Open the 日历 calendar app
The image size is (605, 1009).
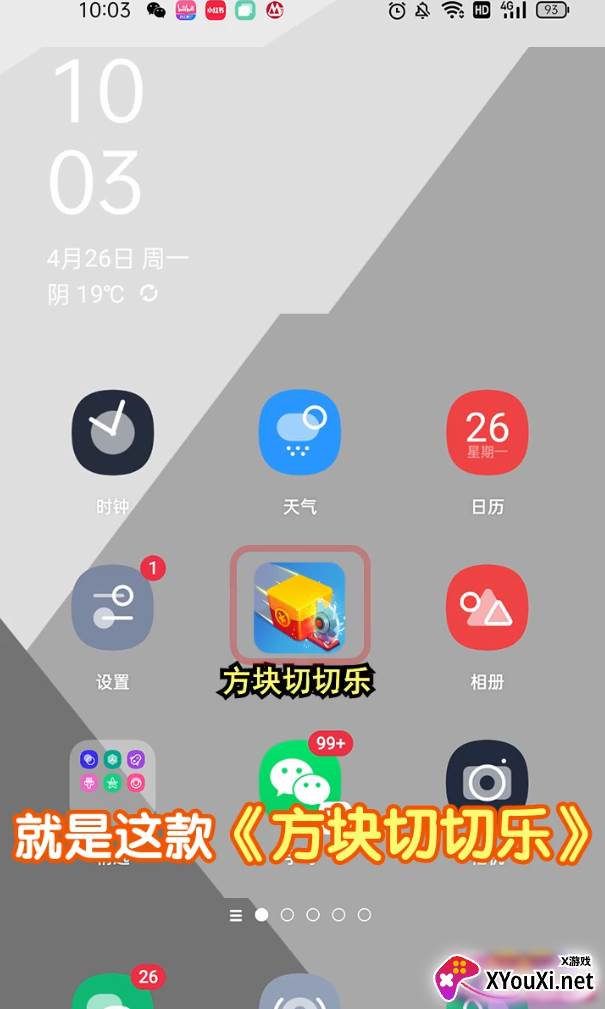pyautogui.click(x=487, y=432)
